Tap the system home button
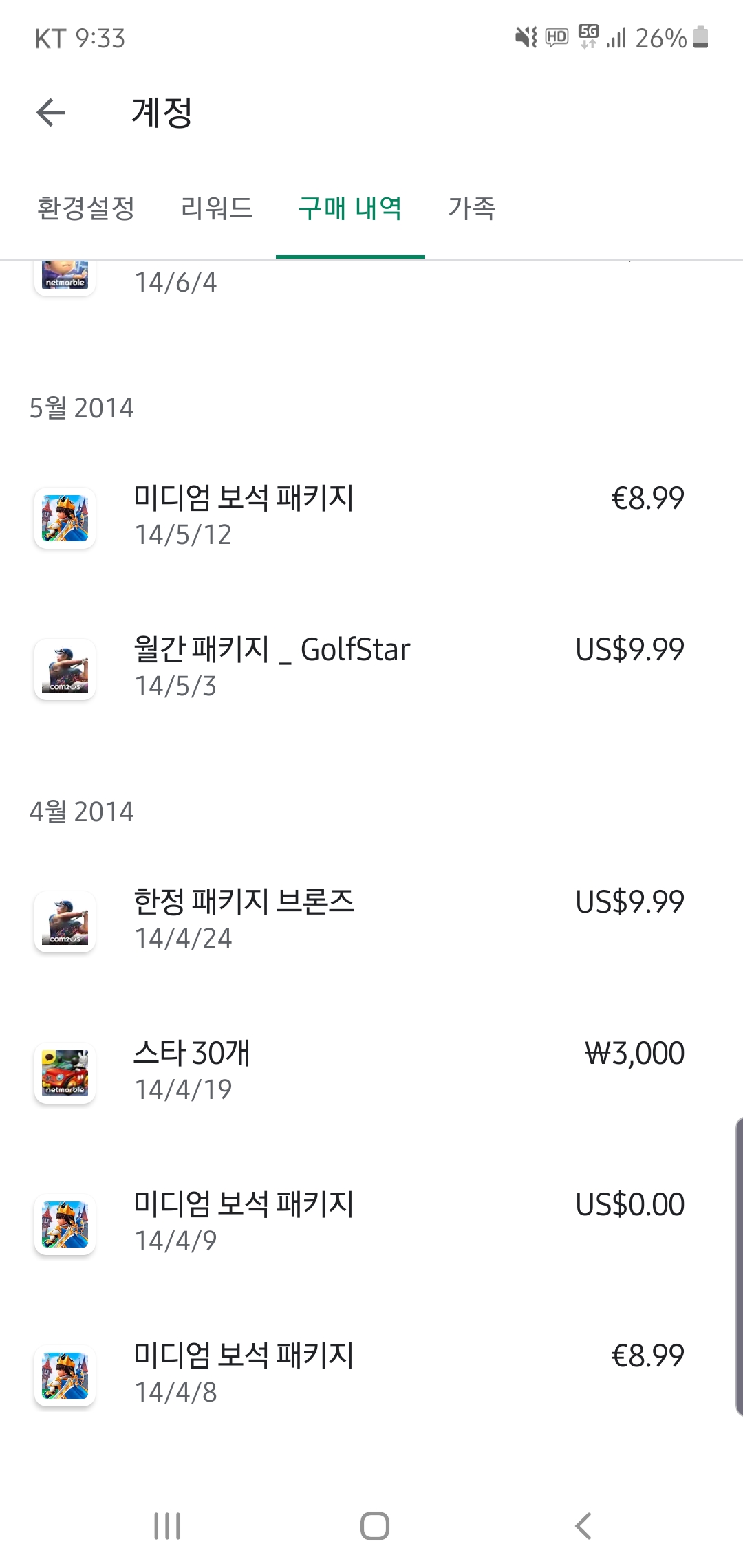This screenshot has height=1568, width=743. point(374,1525)
